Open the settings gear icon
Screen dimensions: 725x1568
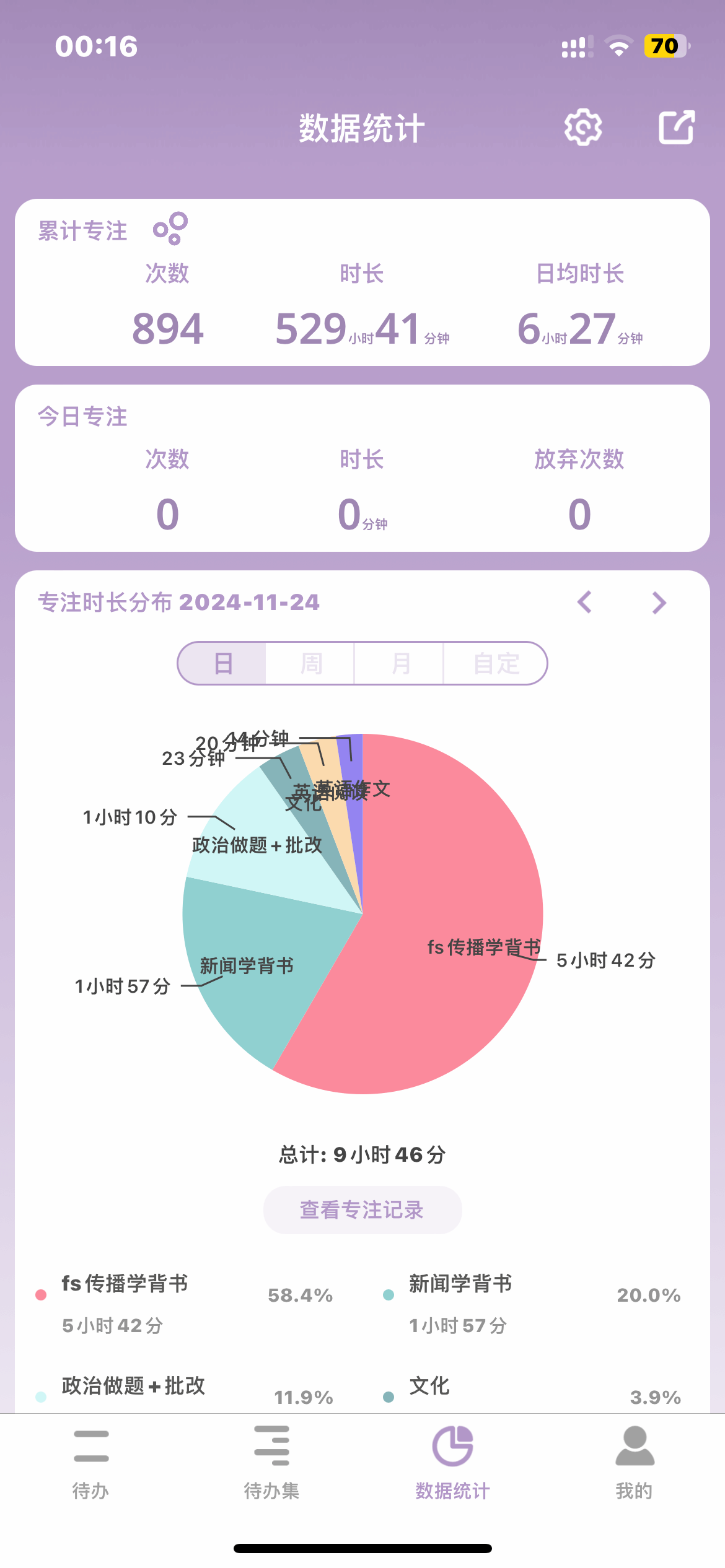(x=582, y=128)
